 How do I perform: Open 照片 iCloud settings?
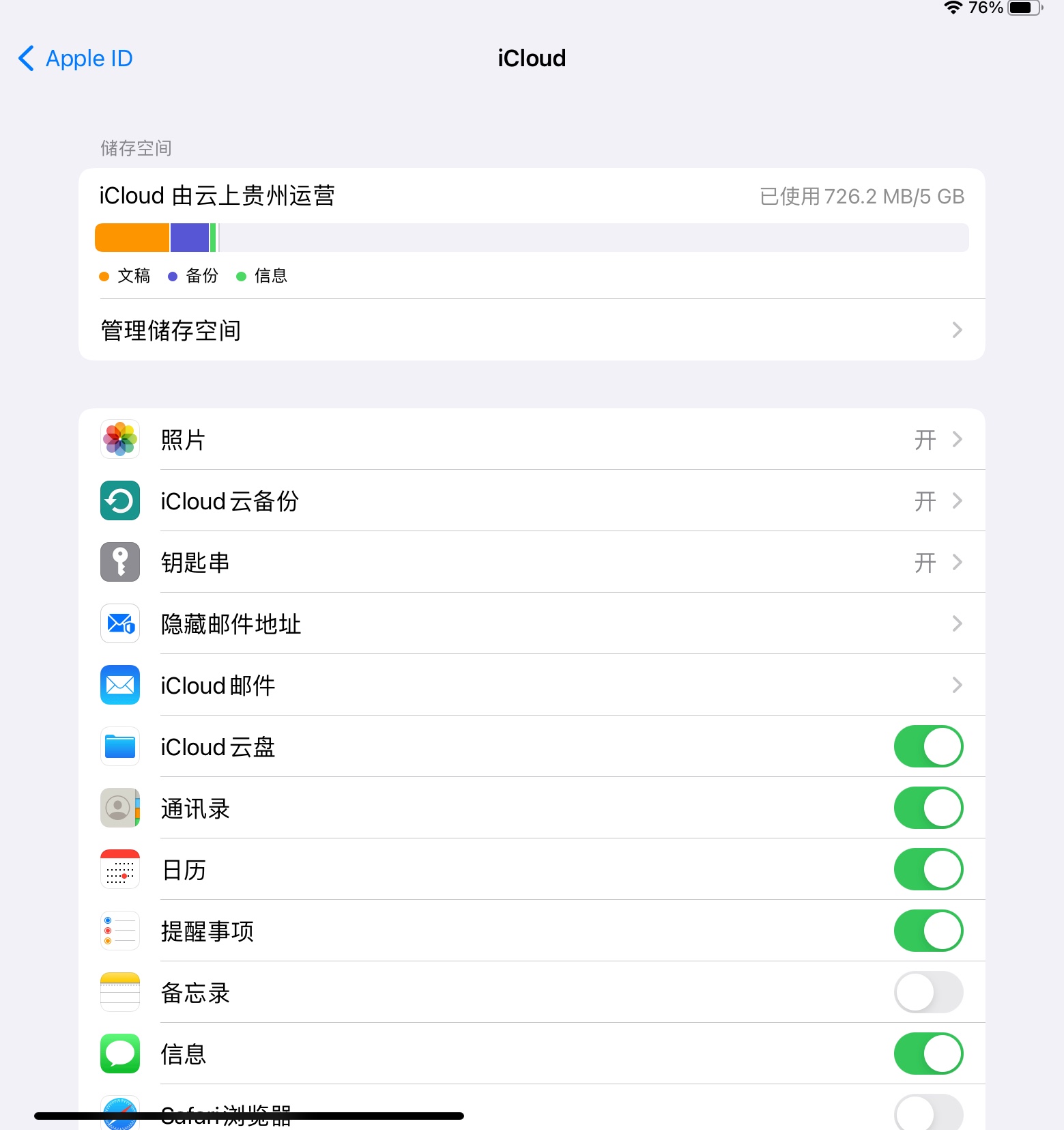(531, 440)
